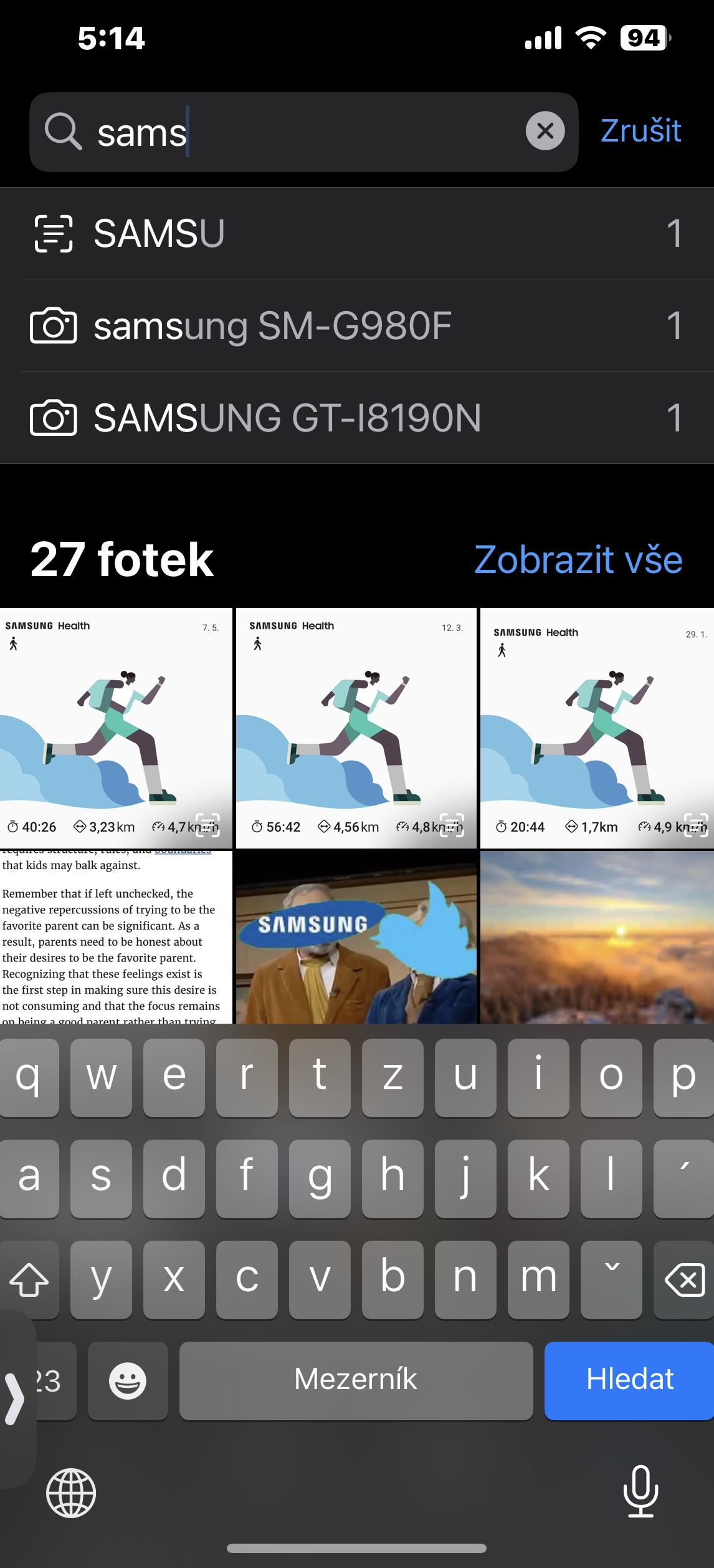Open the Samsung Health photo dated 12. 3.
The width and height of the screenshot is (714, 1568).
[356, 728]
